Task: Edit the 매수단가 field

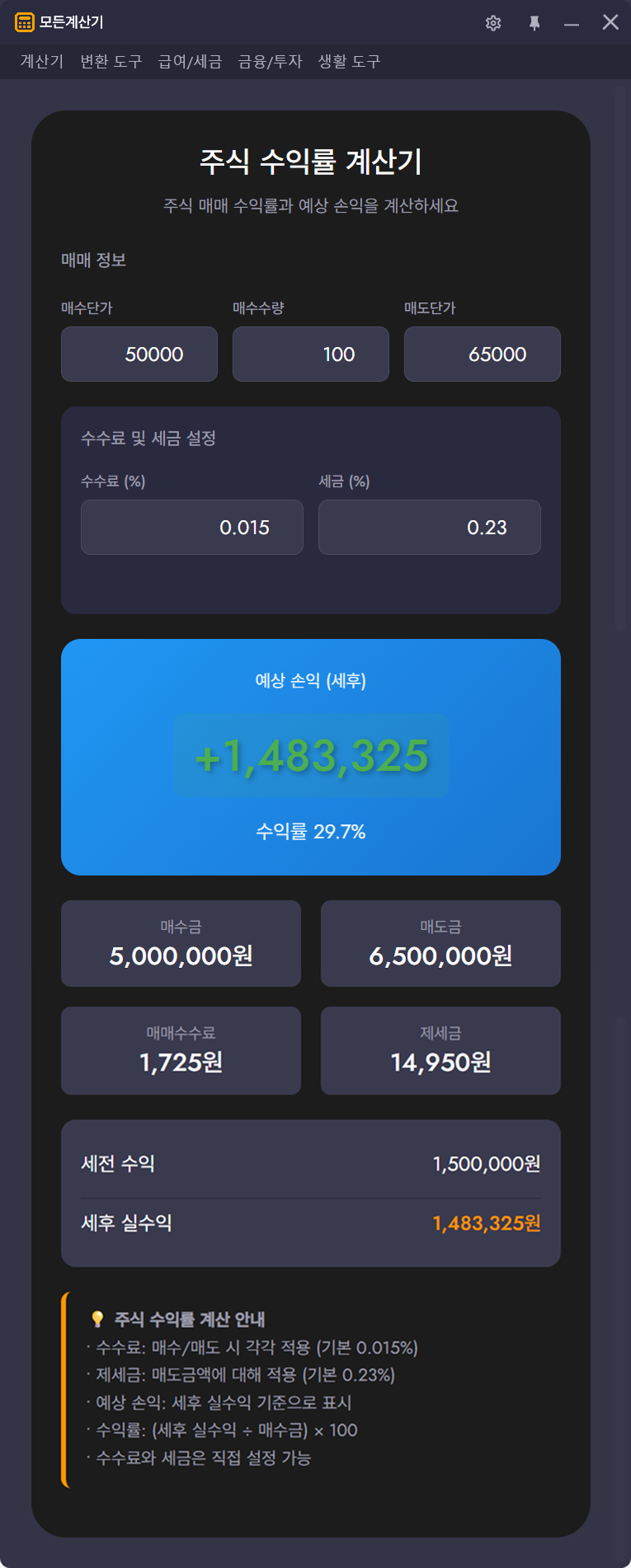Action: 139,354
